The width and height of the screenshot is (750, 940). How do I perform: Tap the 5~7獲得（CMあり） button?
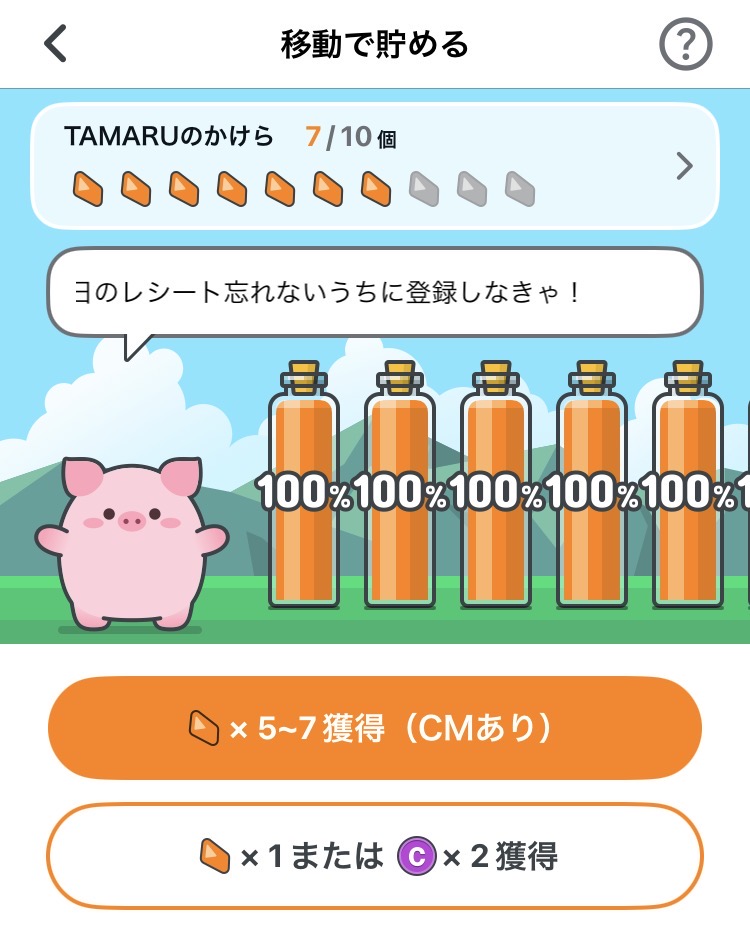pyautogui.click(x=375, y=728)
